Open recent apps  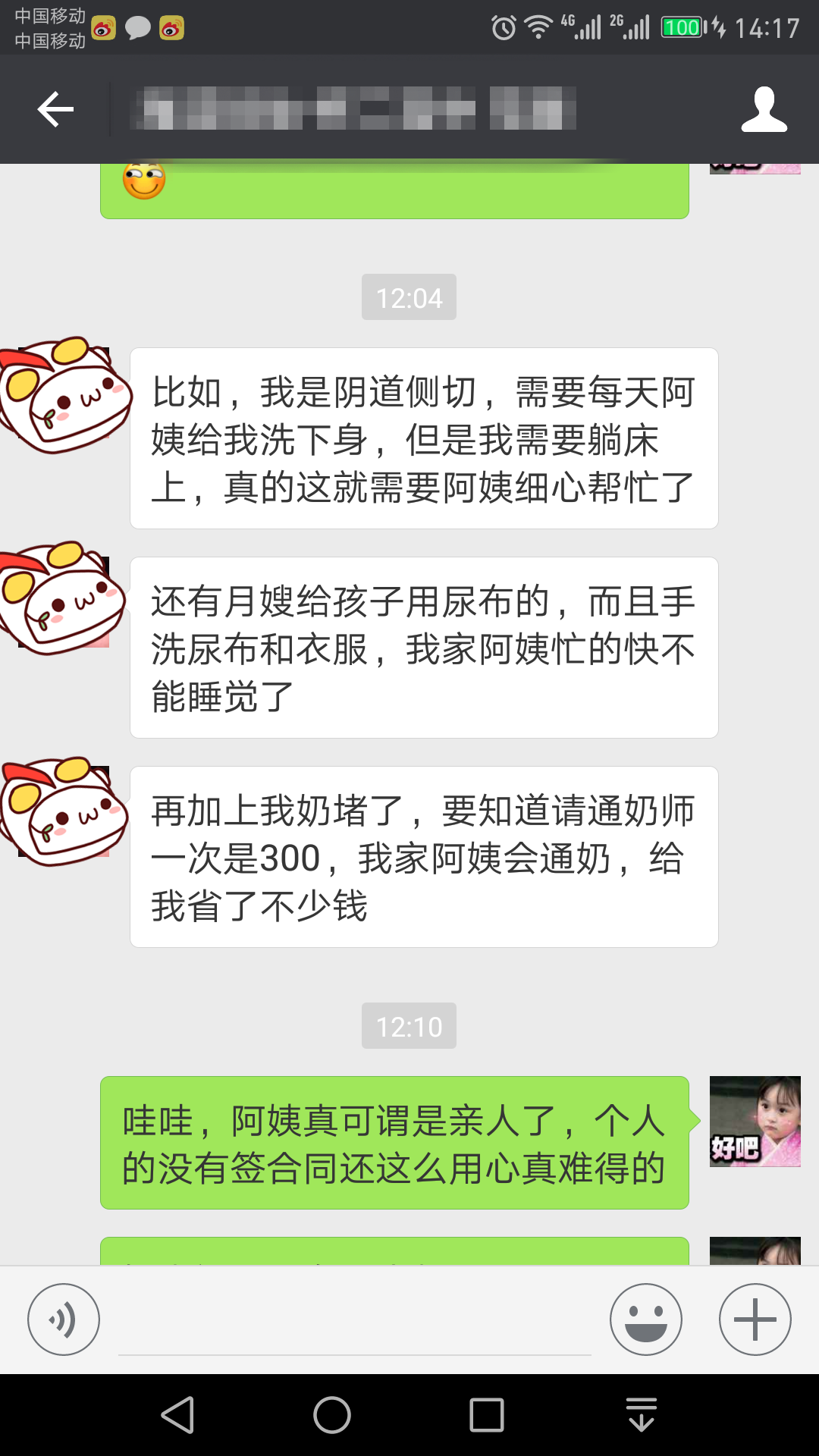[487, 1415]
